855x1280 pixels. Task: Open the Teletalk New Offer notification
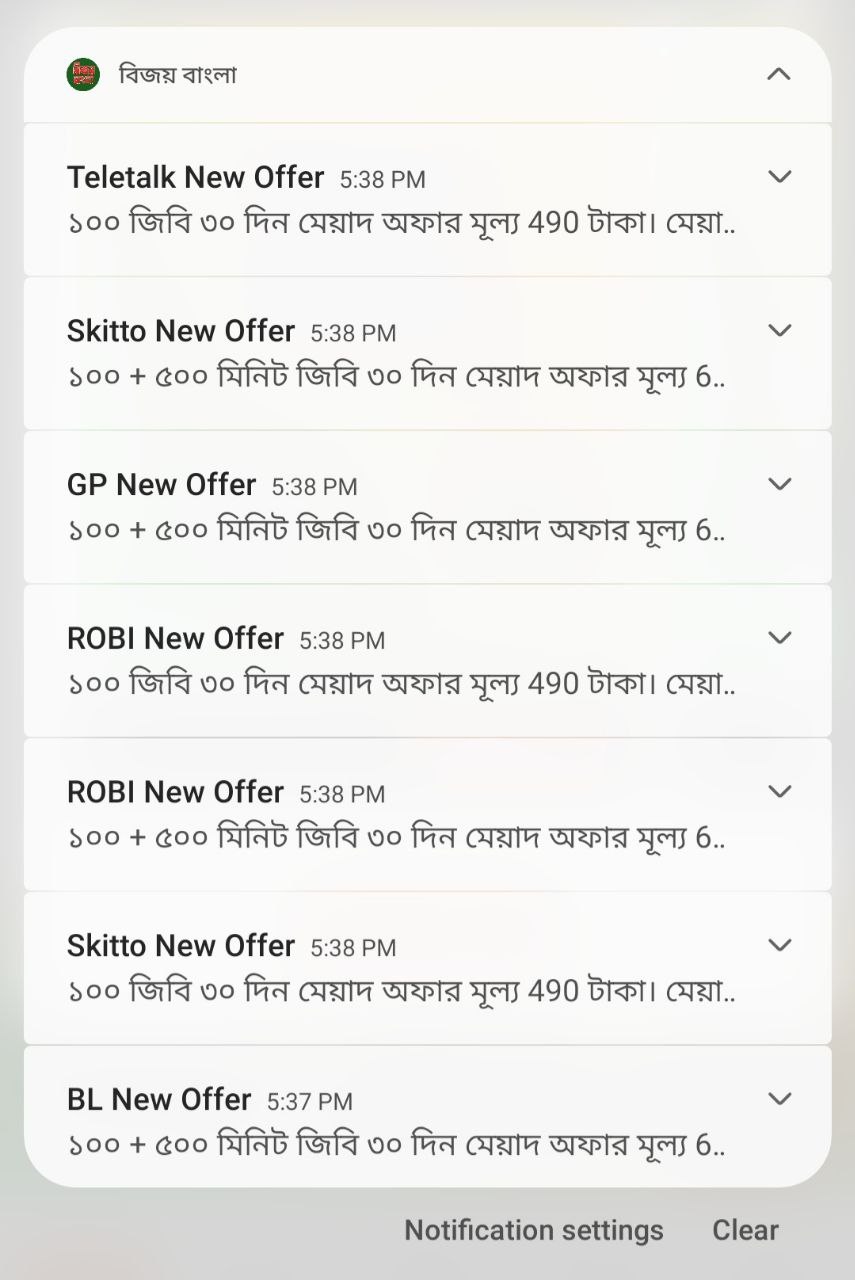[400, 200]
